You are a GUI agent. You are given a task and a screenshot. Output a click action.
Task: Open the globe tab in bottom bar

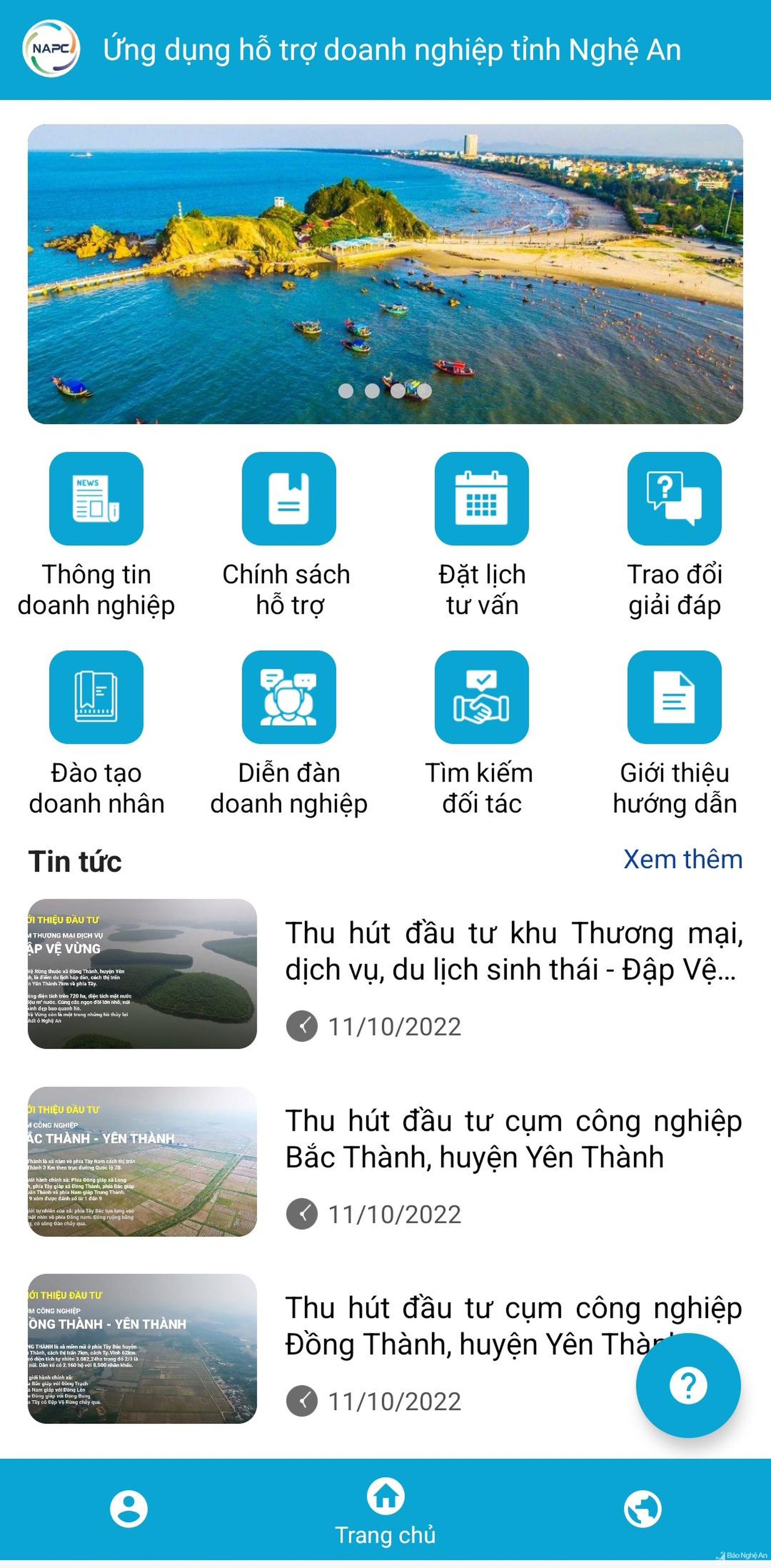[643, 1509]
